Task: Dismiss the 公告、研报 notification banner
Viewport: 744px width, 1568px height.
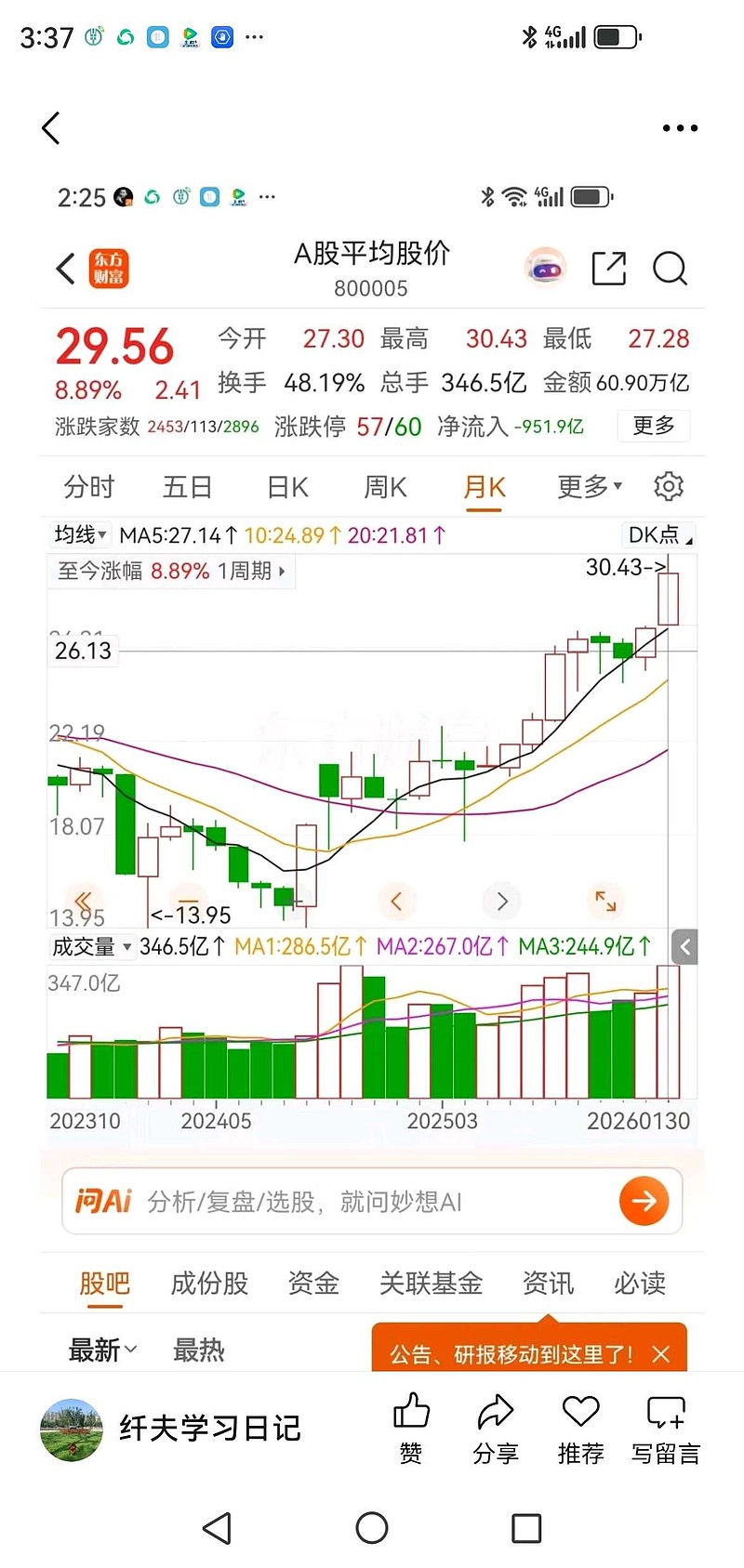Action: click(x=660, y=1355)
